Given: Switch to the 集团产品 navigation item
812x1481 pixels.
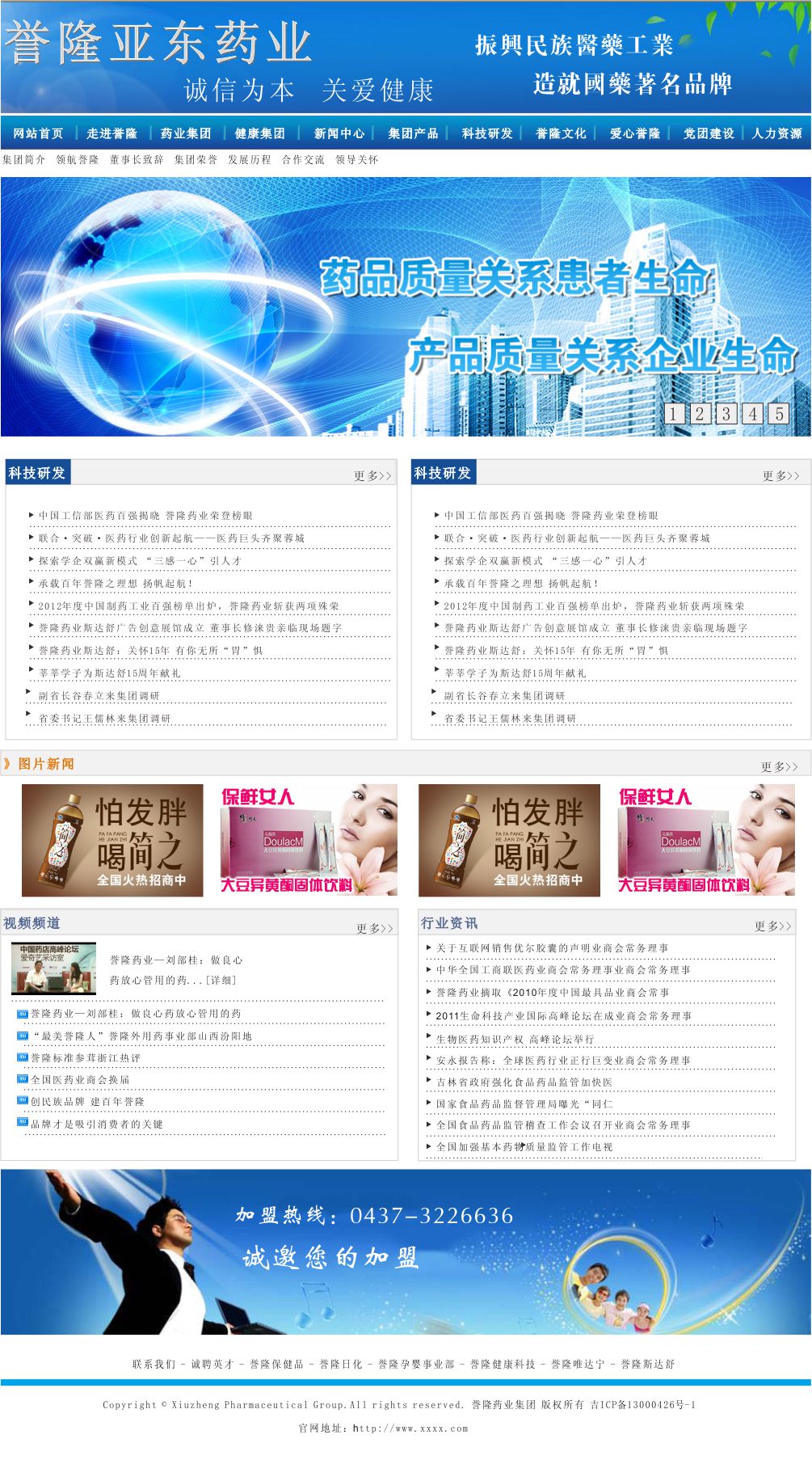Looking at the screenshot, I should click(413, 133).
